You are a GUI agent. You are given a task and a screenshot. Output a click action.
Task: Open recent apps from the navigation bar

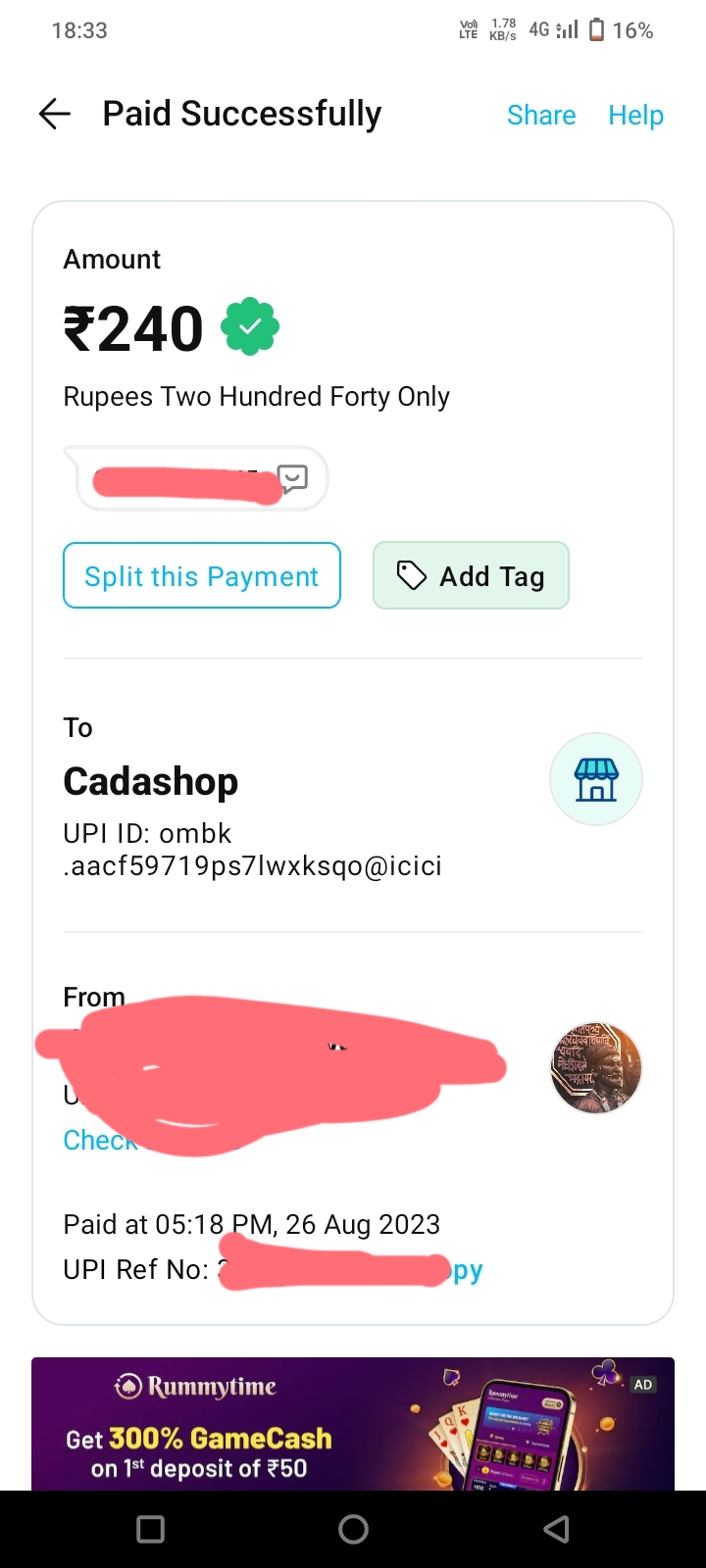click(150, 1529)
